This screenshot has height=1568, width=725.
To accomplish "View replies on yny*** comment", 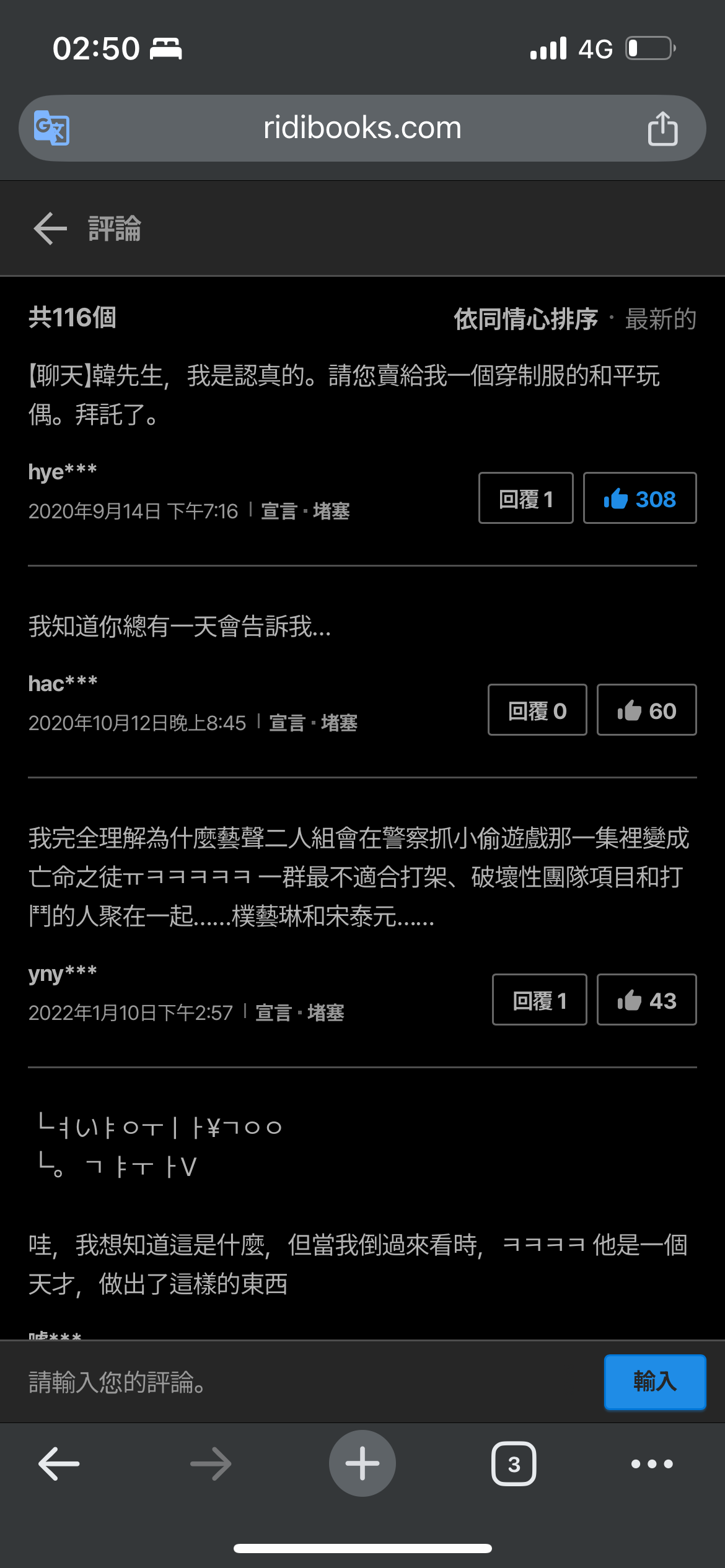I will coord(539,1000).
